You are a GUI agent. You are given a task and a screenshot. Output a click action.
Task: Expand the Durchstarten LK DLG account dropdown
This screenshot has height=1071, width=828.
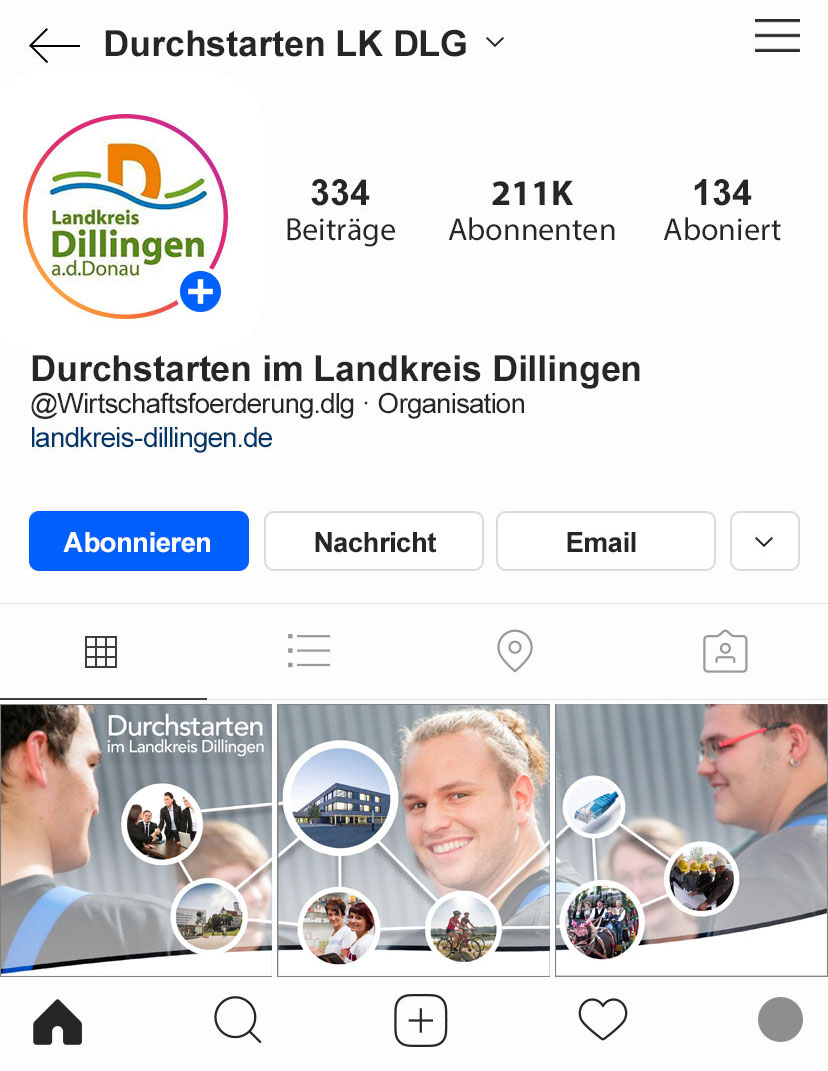pos(494,43)
